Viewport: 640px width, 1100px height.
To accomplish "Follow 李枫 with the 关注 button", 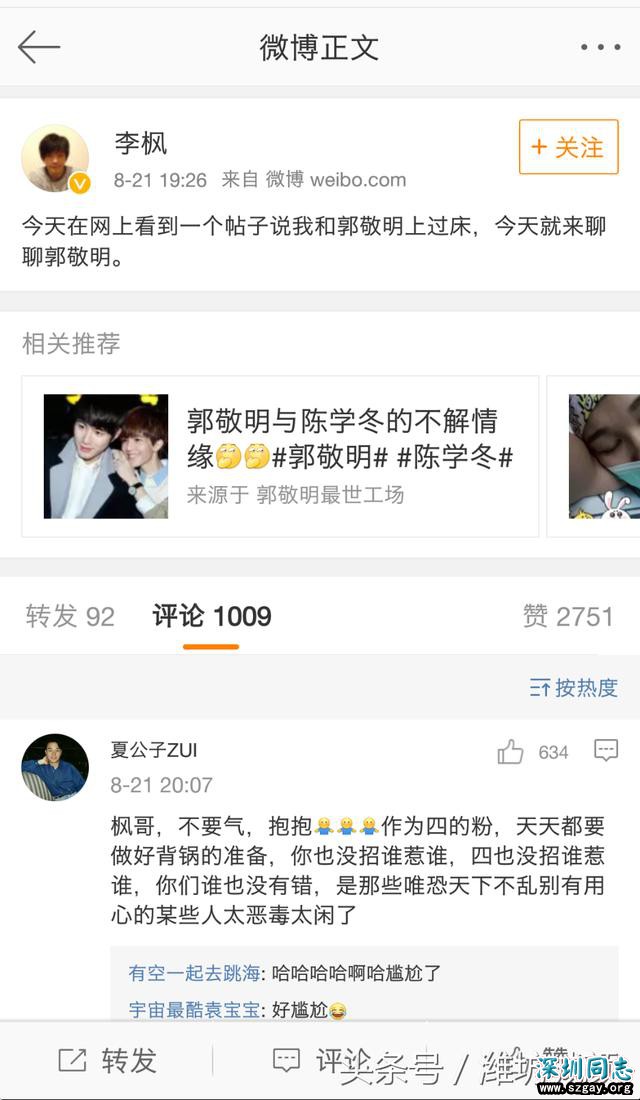I will pyautogui.click(x=568, y=148).
